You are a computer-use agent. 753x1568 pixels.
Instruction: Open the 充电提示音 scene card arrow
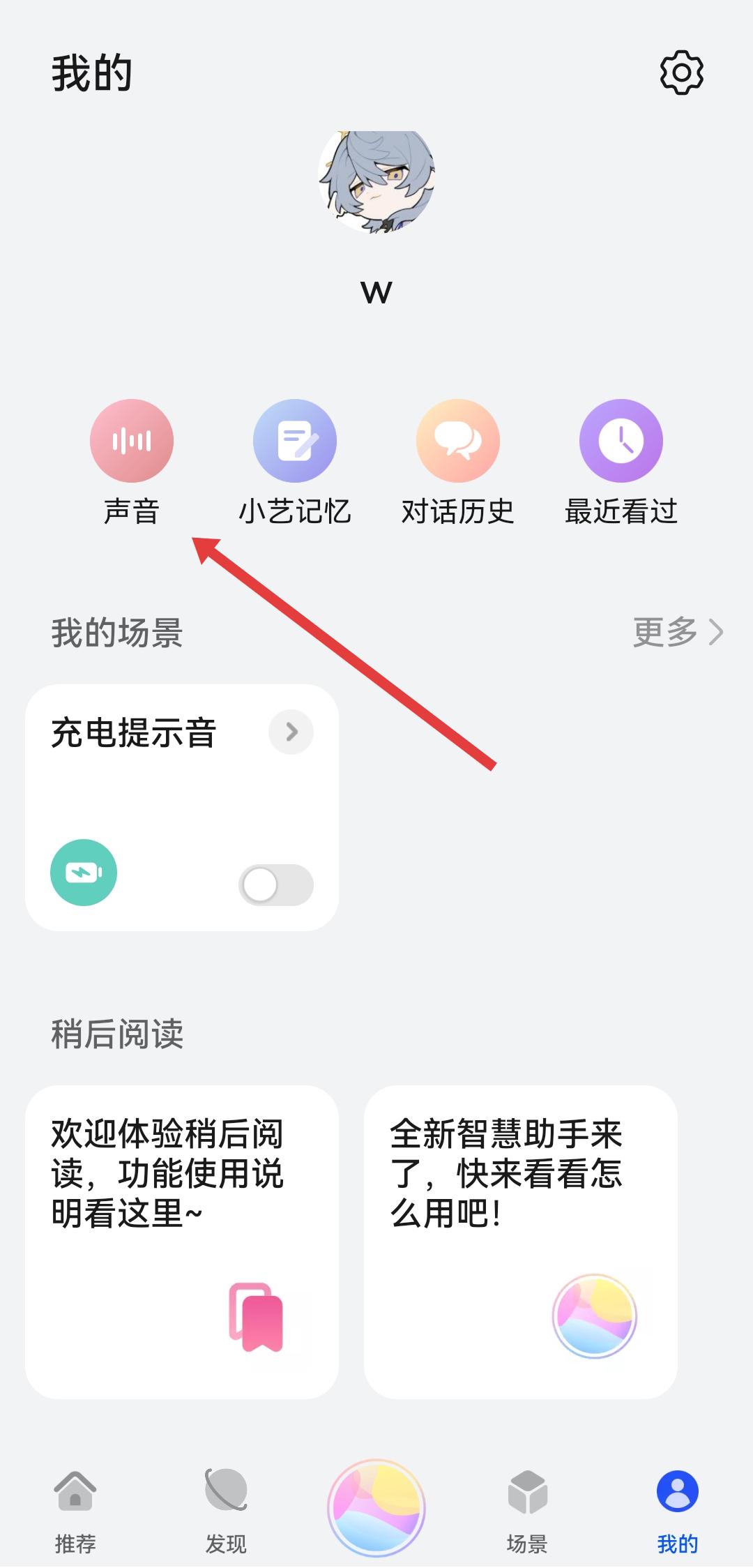[291, 732]
